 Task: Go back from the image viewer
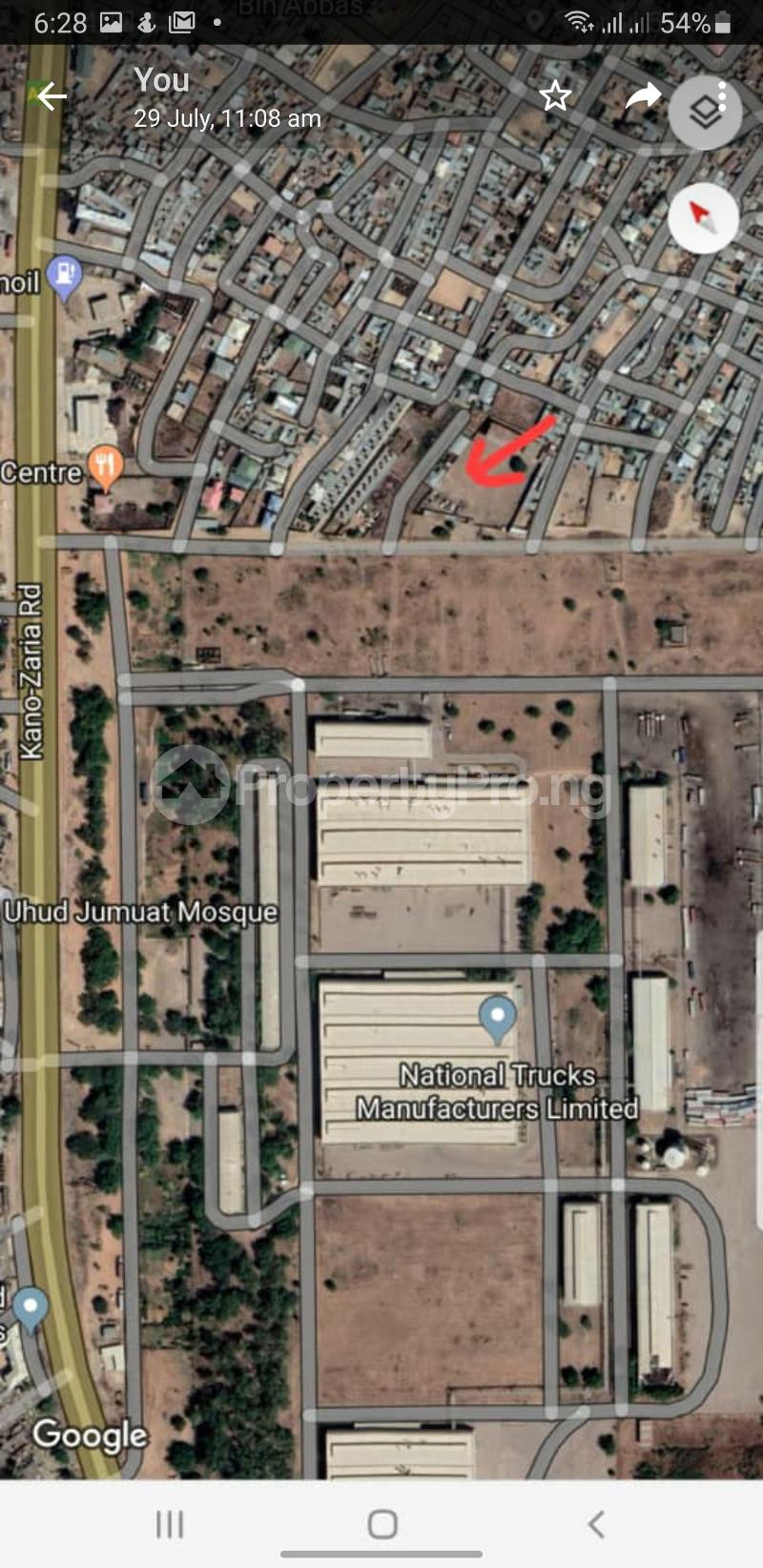[x=52, y=96]
